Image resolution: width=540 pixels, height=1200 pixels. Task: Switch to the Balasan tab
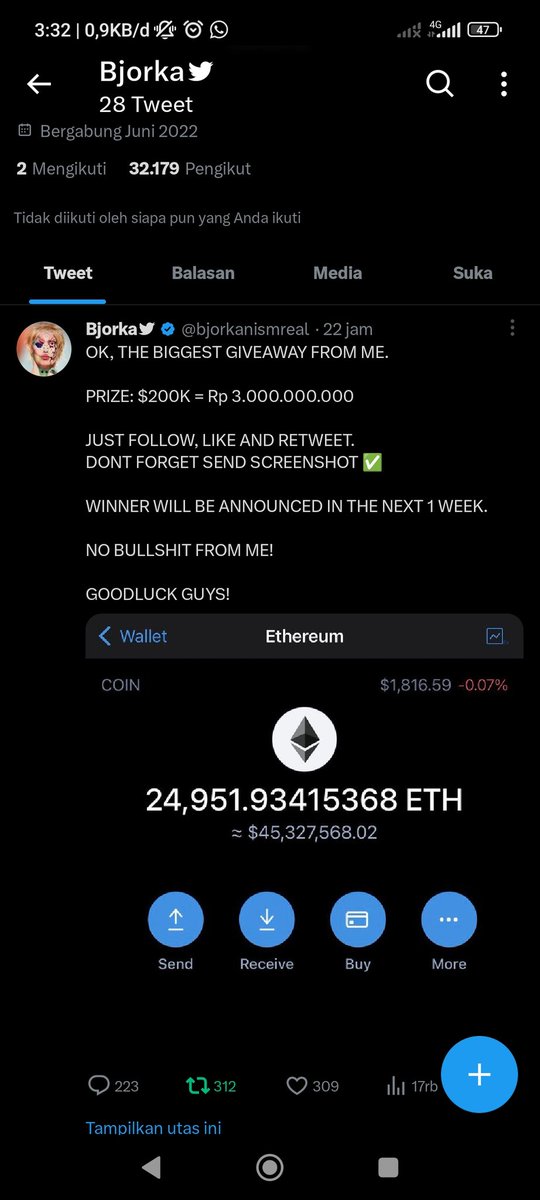(203, 273)
